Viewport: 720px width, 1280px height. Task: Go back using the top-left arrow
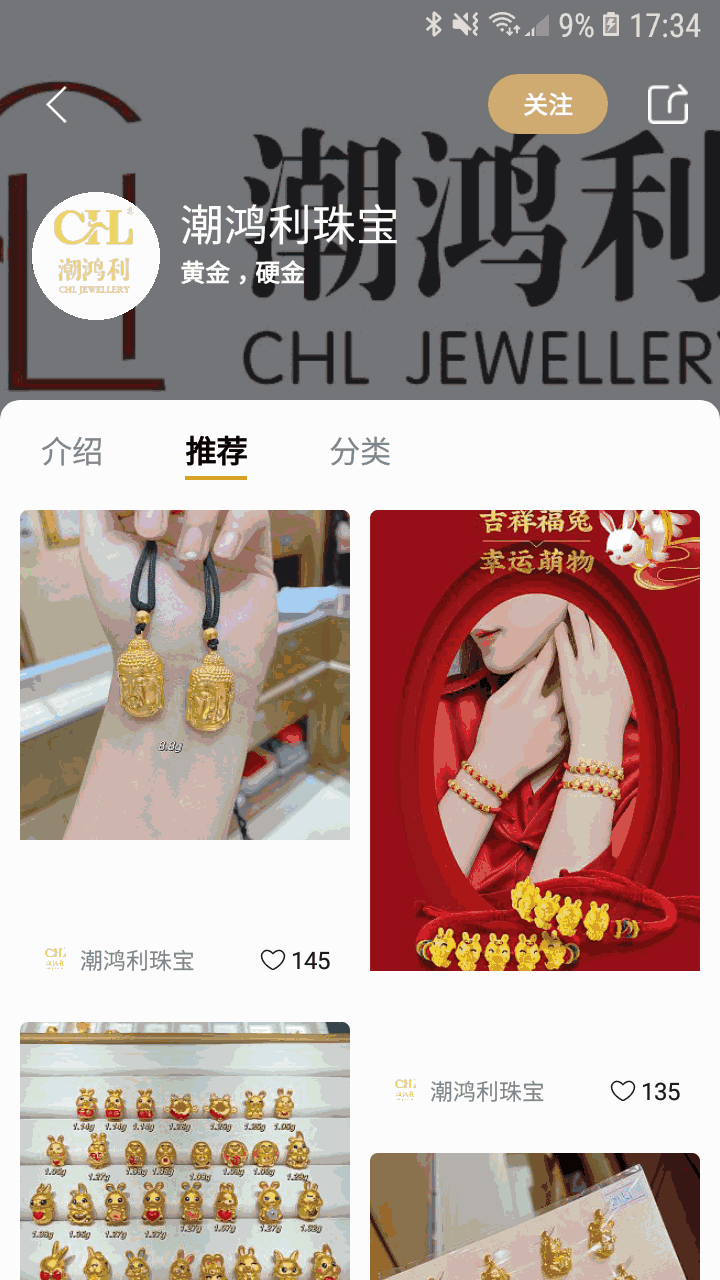click(57, 104)
